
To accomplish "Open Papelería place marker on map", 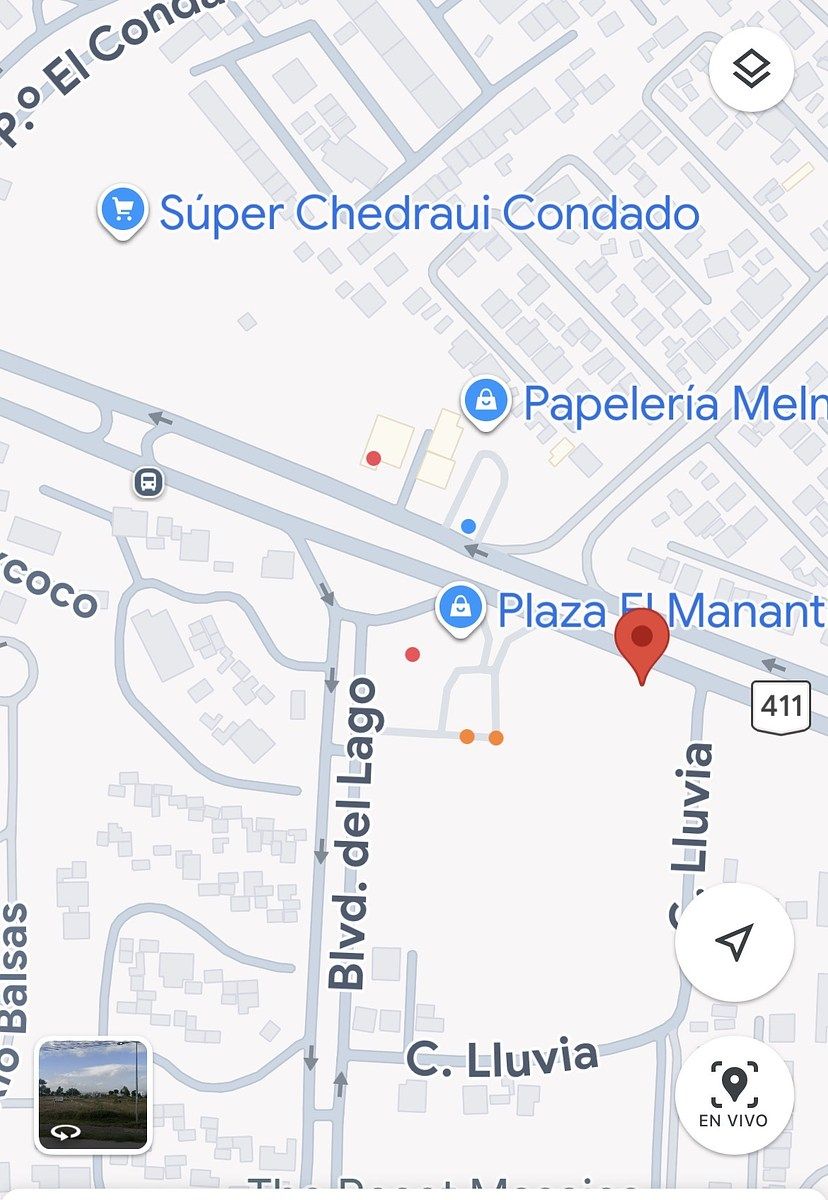I will click(486, 403).
